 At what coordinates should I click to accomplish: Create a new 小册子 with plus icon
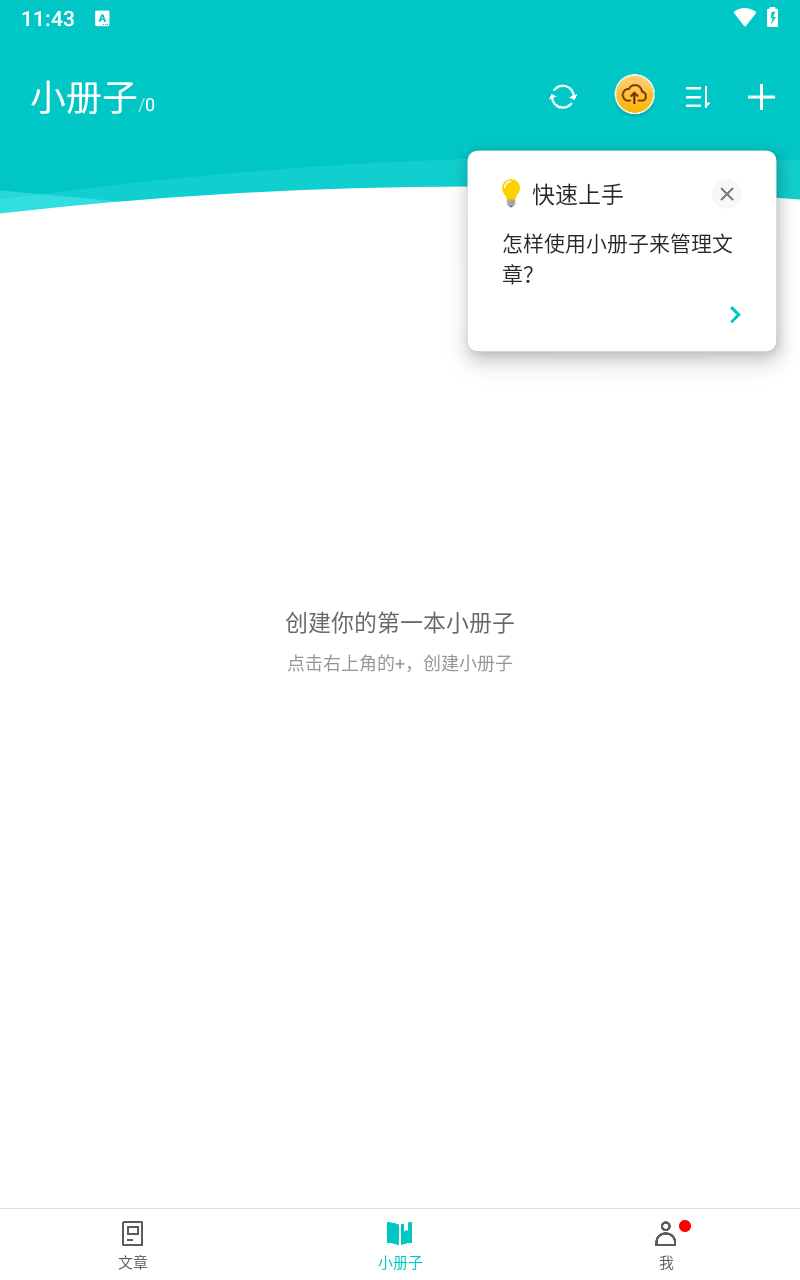pyautogui.click(x=761, y=97)
